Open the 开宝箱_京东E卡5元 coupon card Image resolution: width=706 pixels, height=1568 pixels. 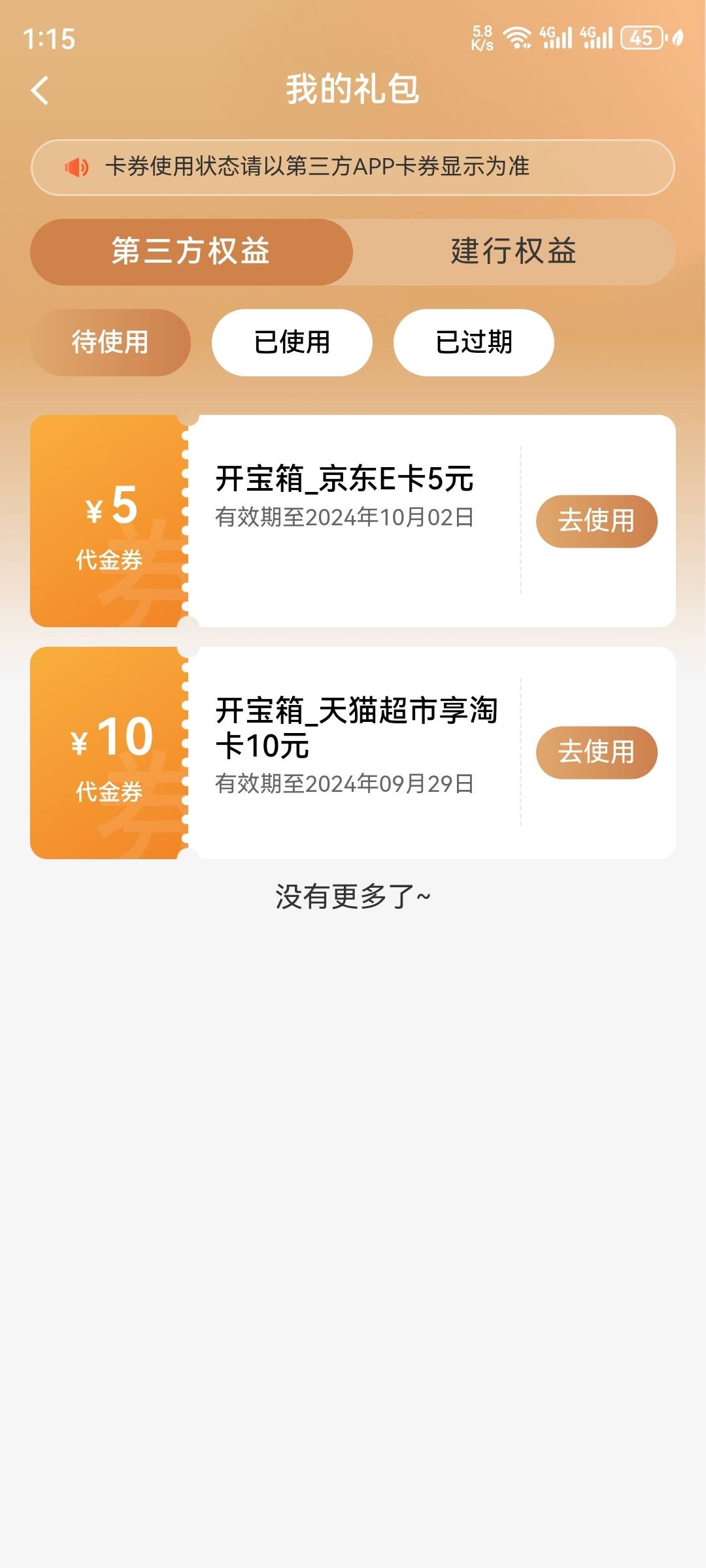(353, 521)
